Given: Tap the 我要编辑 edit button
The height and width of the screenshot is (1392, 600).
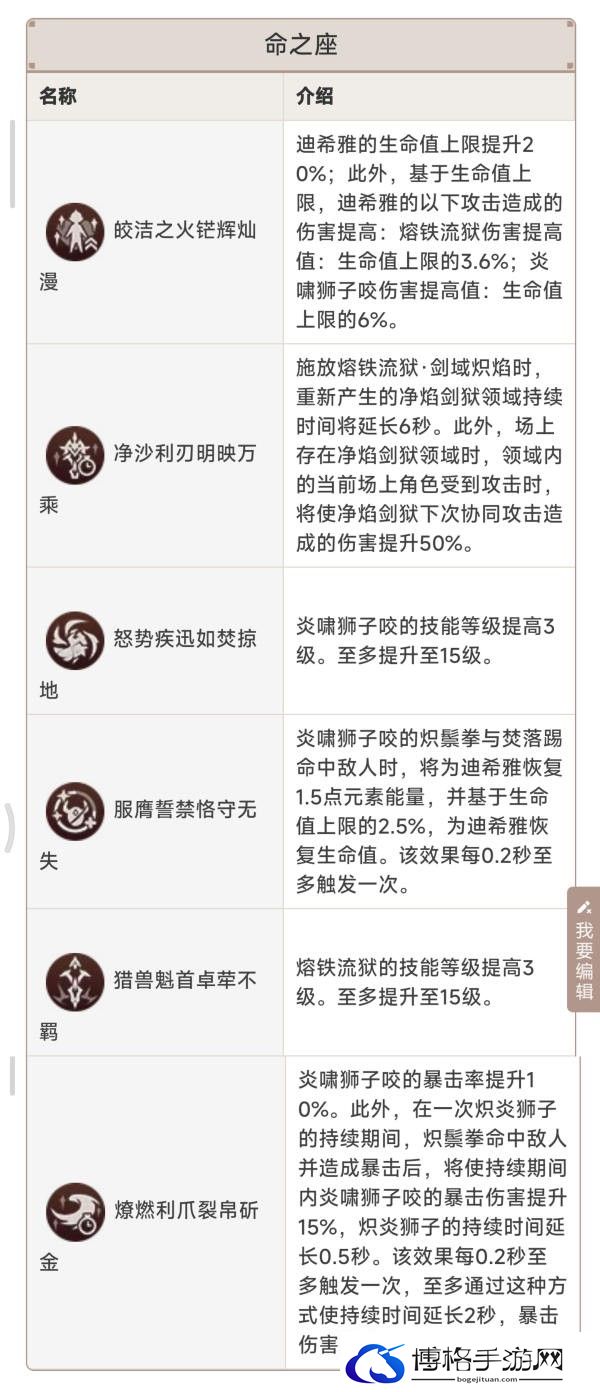Looking at the screenshot, I should pos(584,949).
